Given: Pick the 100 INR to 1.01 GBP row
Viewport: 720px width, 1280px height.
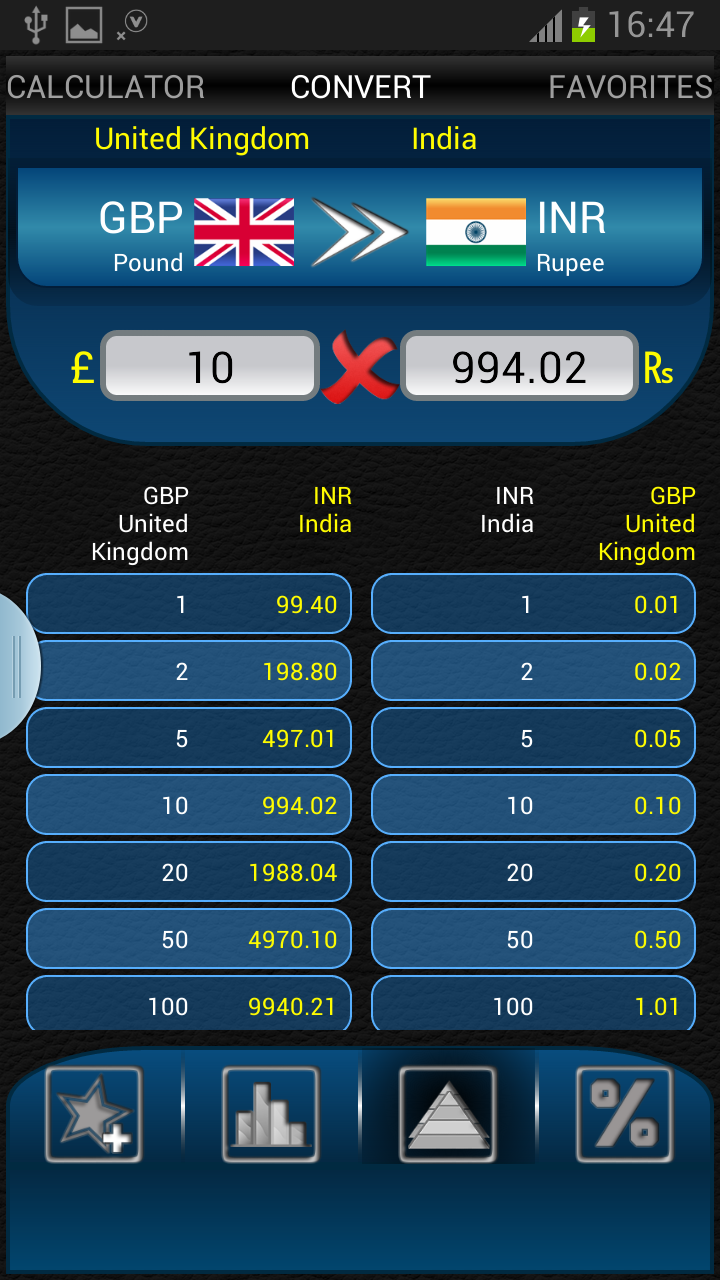Looking at the screenshot, I should (533, 1005).
